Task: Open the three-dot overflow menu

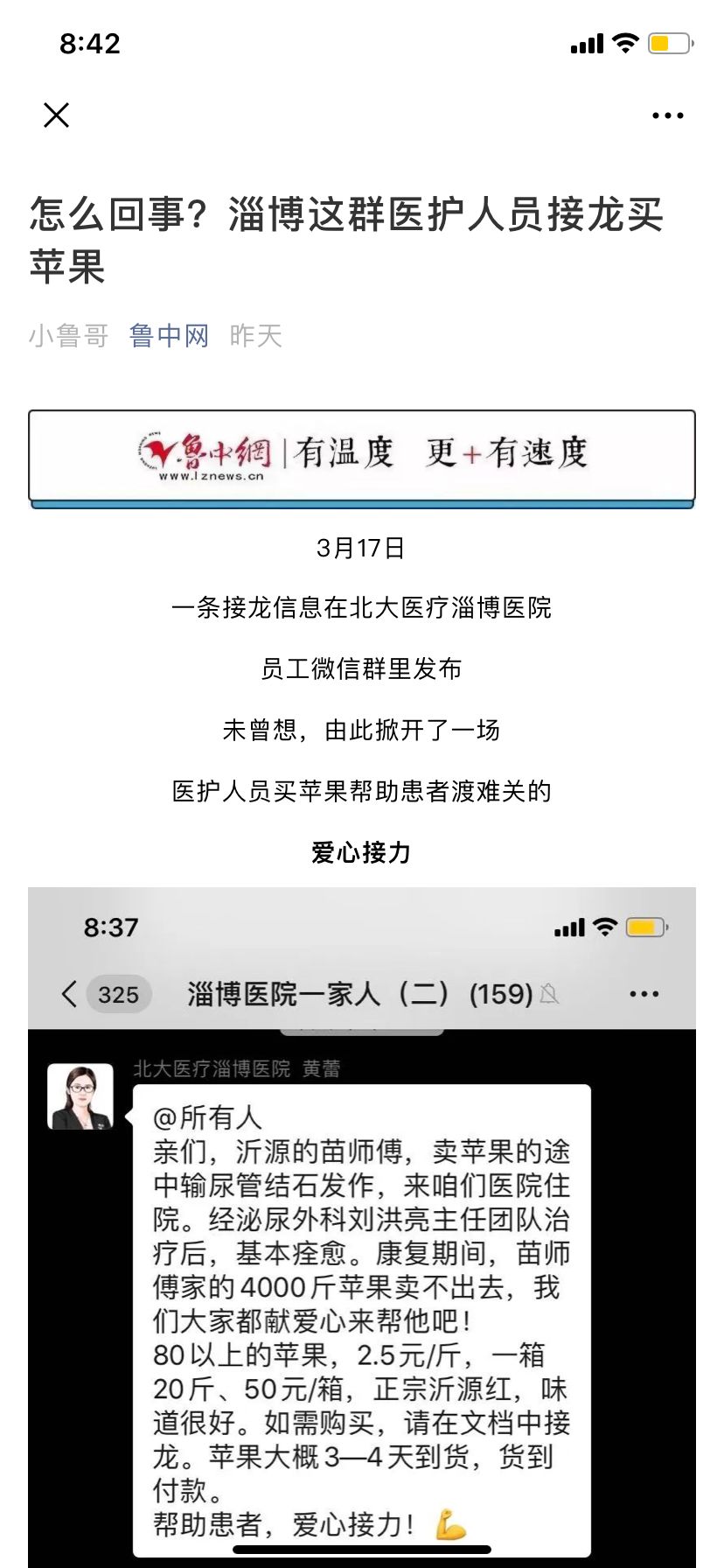Action: [x=667, y=115]
